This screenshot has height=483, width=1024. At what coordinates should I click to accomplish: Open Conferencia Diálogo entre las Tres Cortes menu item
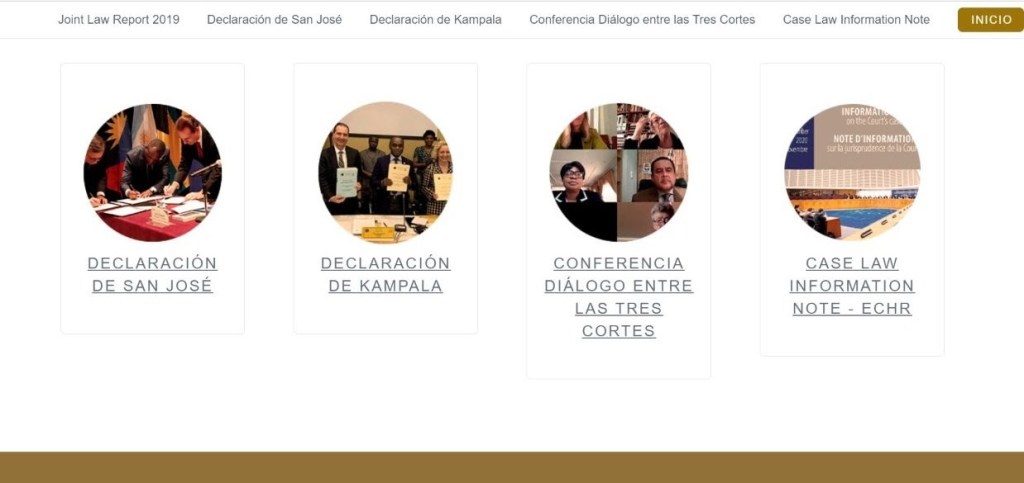[x=642, y=20]
